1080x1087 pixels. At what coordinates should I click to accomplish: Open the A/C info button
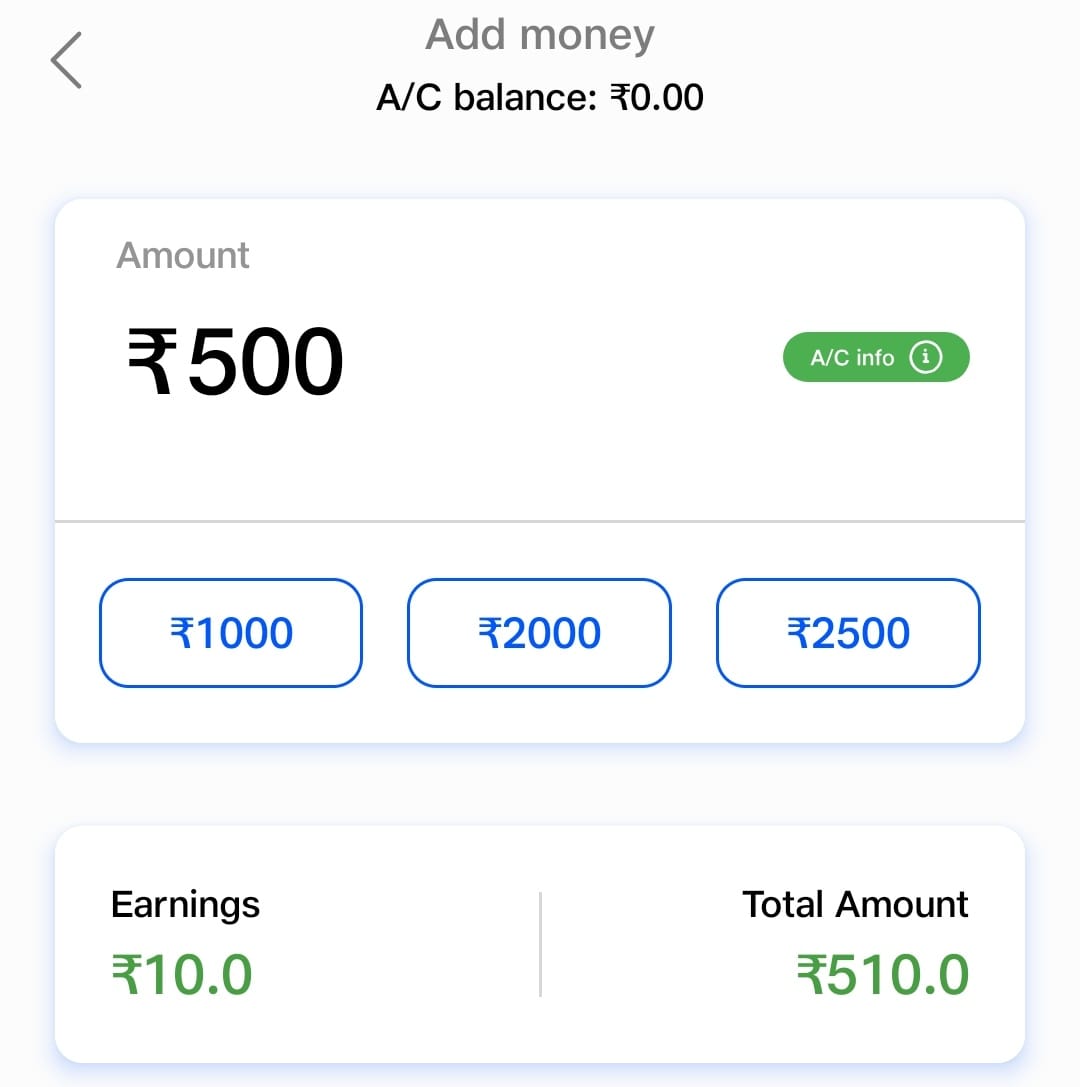(875, 357)
